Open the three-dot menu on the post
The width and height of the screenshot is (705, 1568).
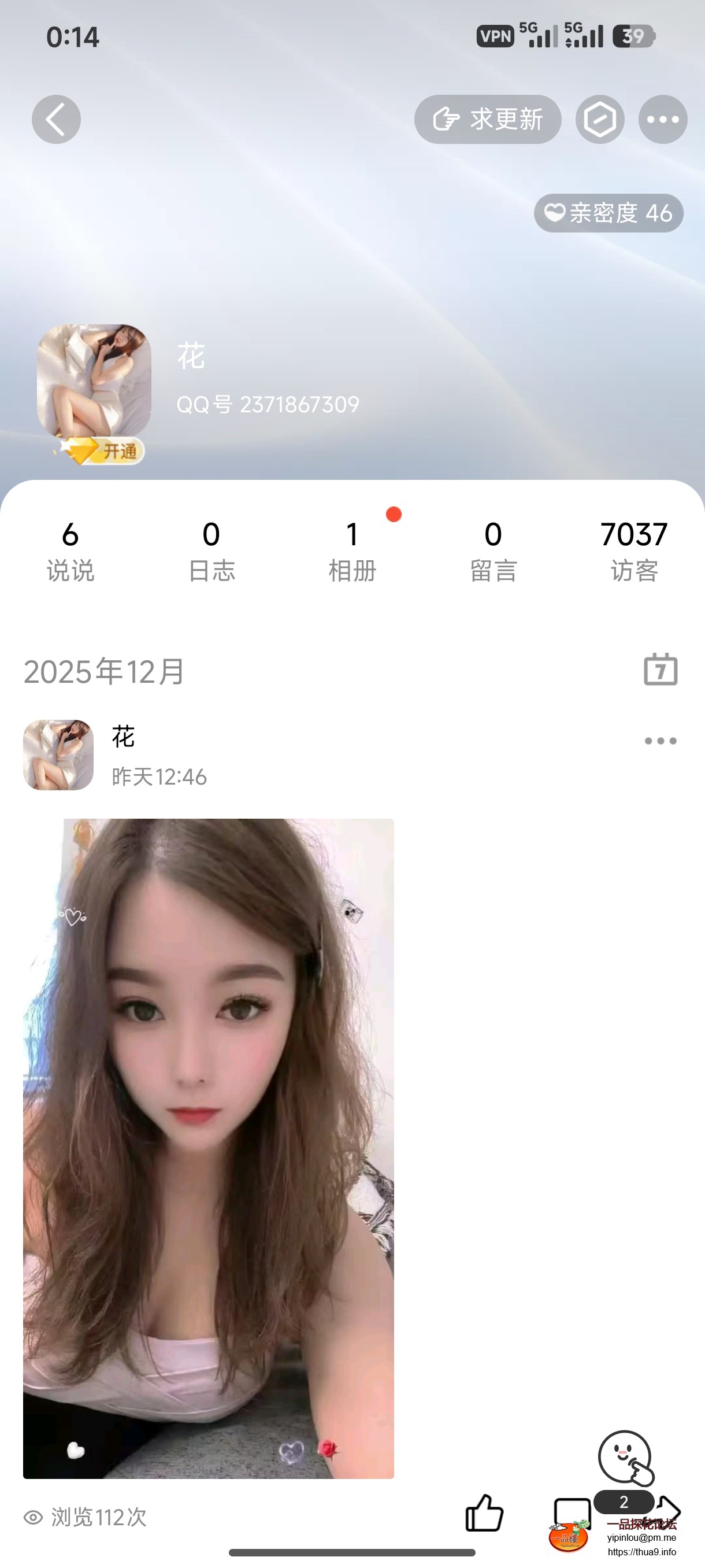point(661,740)
